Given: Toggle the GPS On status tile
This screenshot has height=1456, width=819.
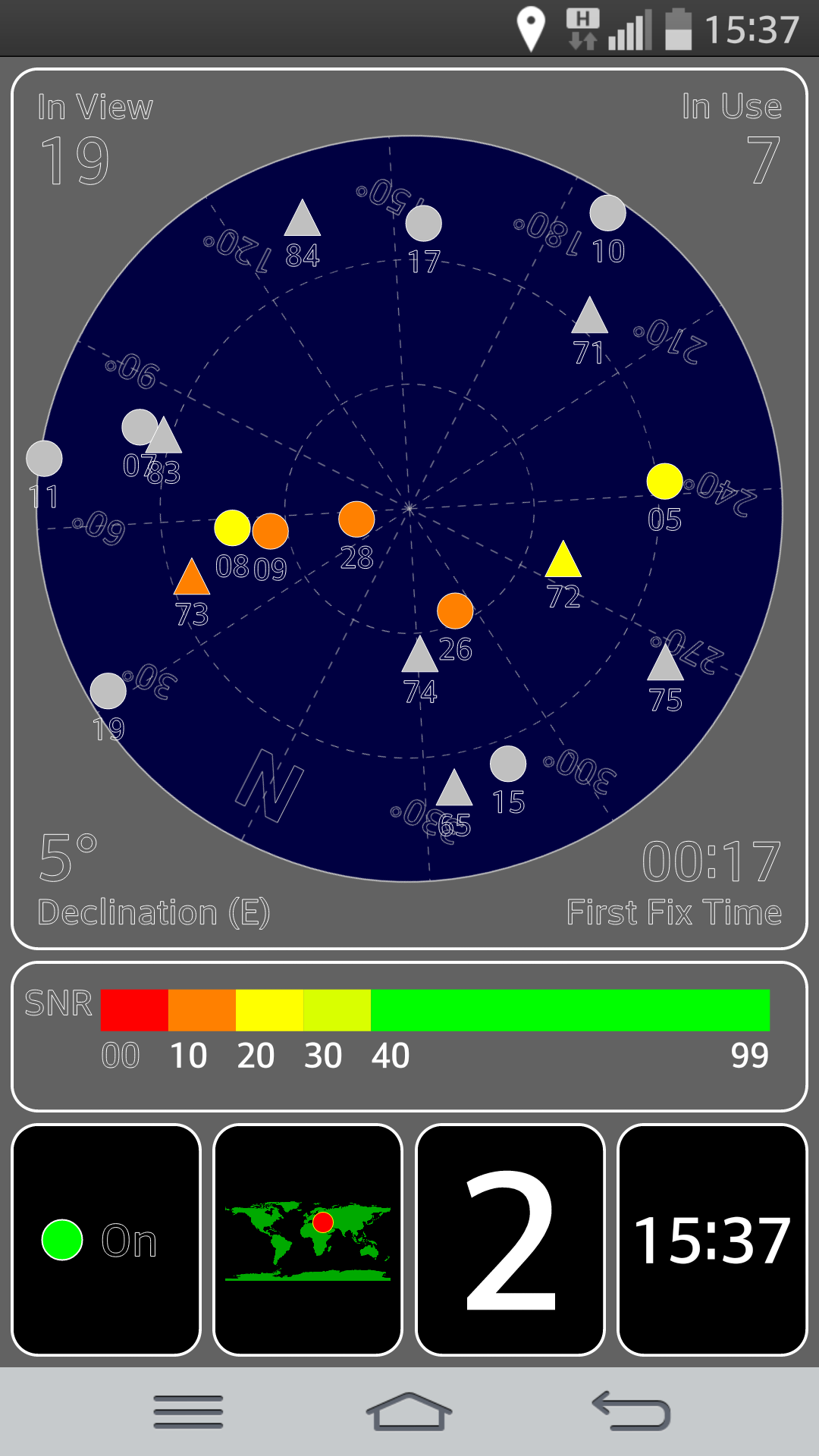Looking at the screenshot, I should [x=106, y=1240].
